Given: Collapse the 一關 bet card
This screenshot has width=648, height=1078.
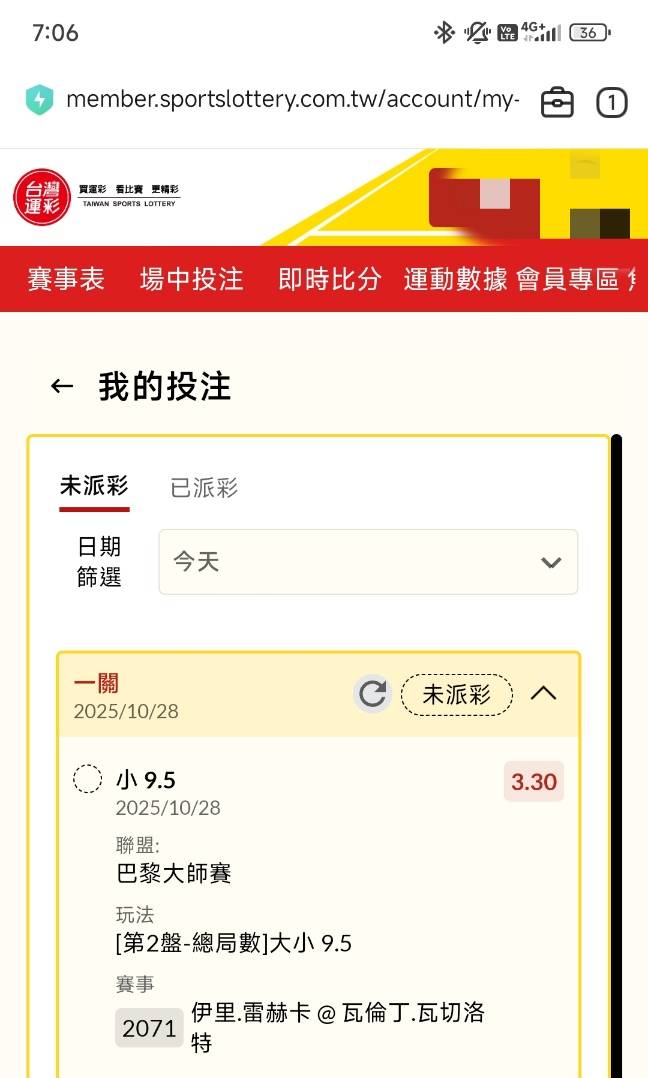Looking at the screenshot, I should pyautogui.click(x=543, y=693).
